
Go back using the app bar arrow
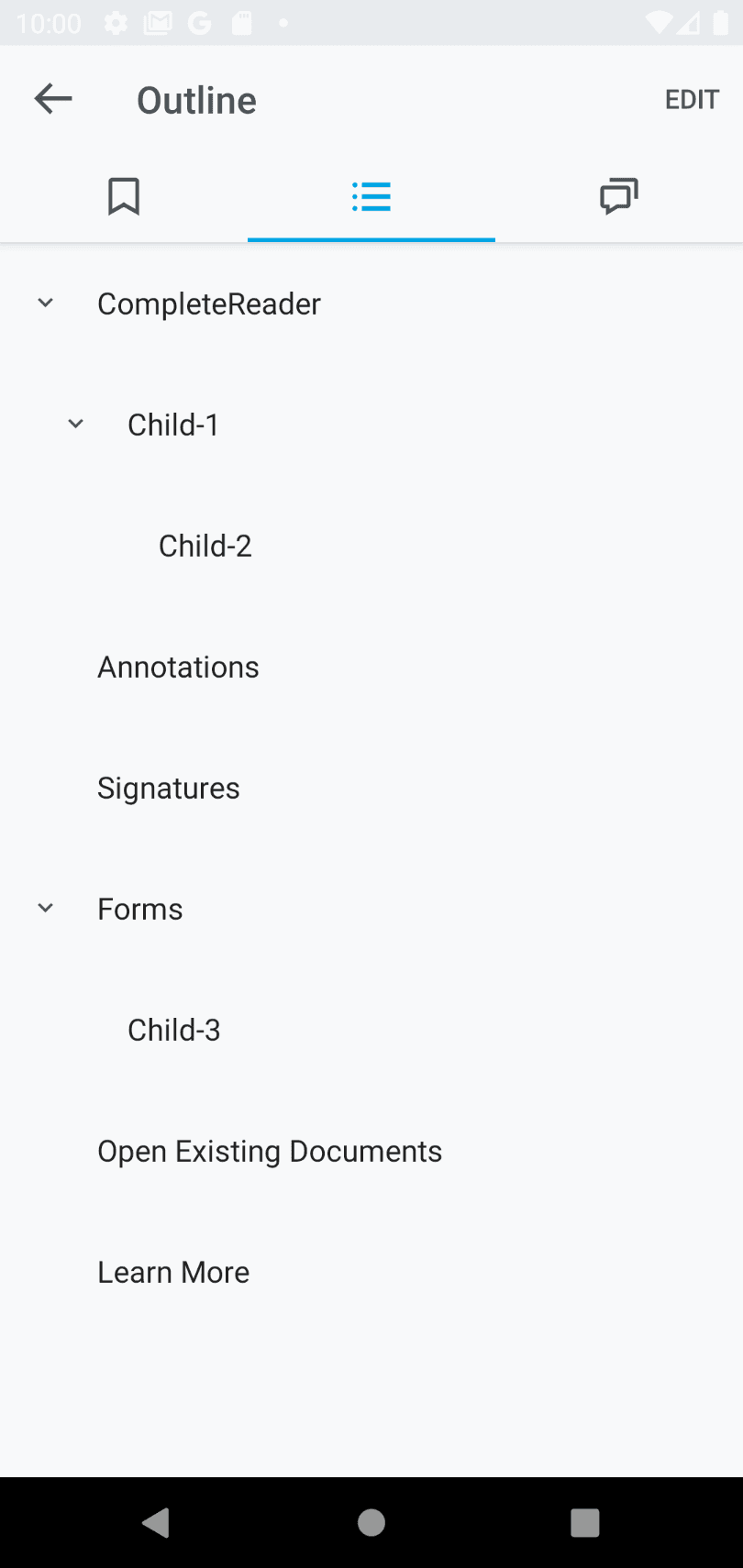pos(53,99)
